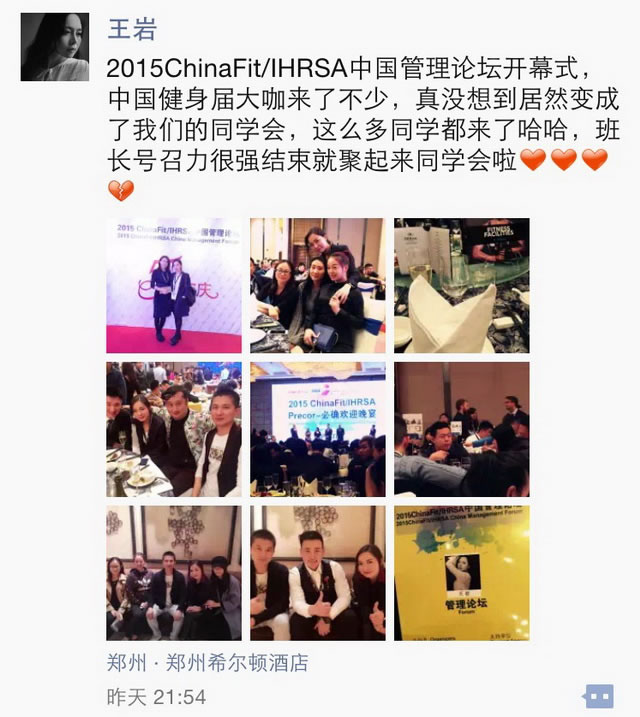Open photo of folded white napkin
The image size is (640, 717).
(x=461, y=285)
